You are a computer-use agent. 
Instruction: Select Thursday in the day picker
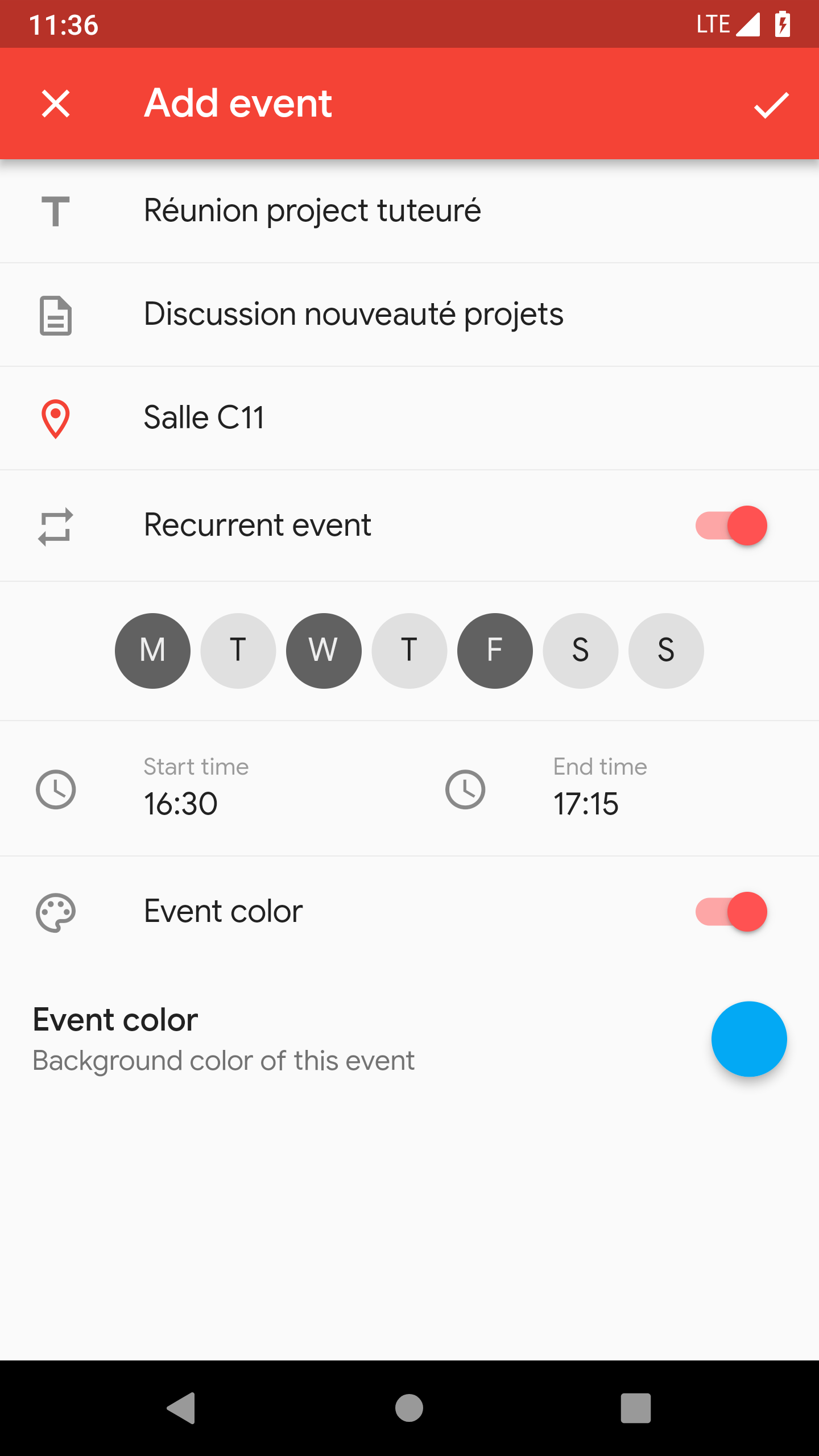coord(409,651)
